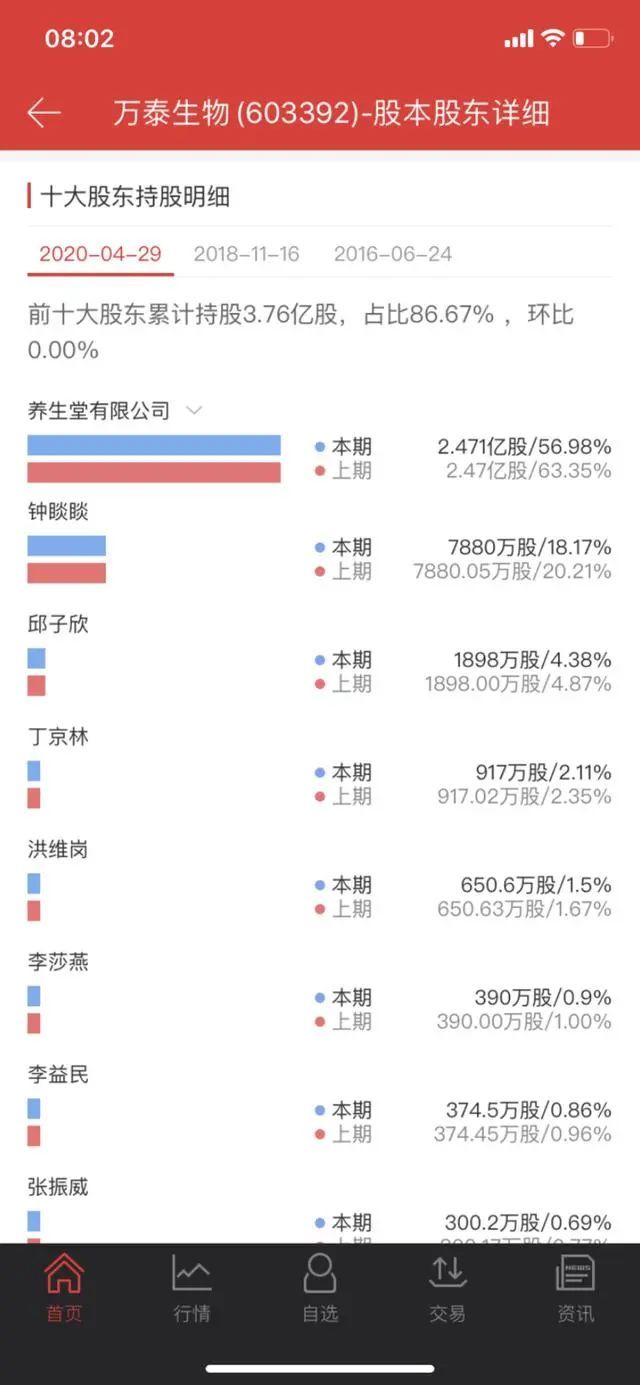Image resolution: width=640 pixels, height=1385 pixels.
Task: Select the 2020-04-29 date tab
Action: click(100, 254)
